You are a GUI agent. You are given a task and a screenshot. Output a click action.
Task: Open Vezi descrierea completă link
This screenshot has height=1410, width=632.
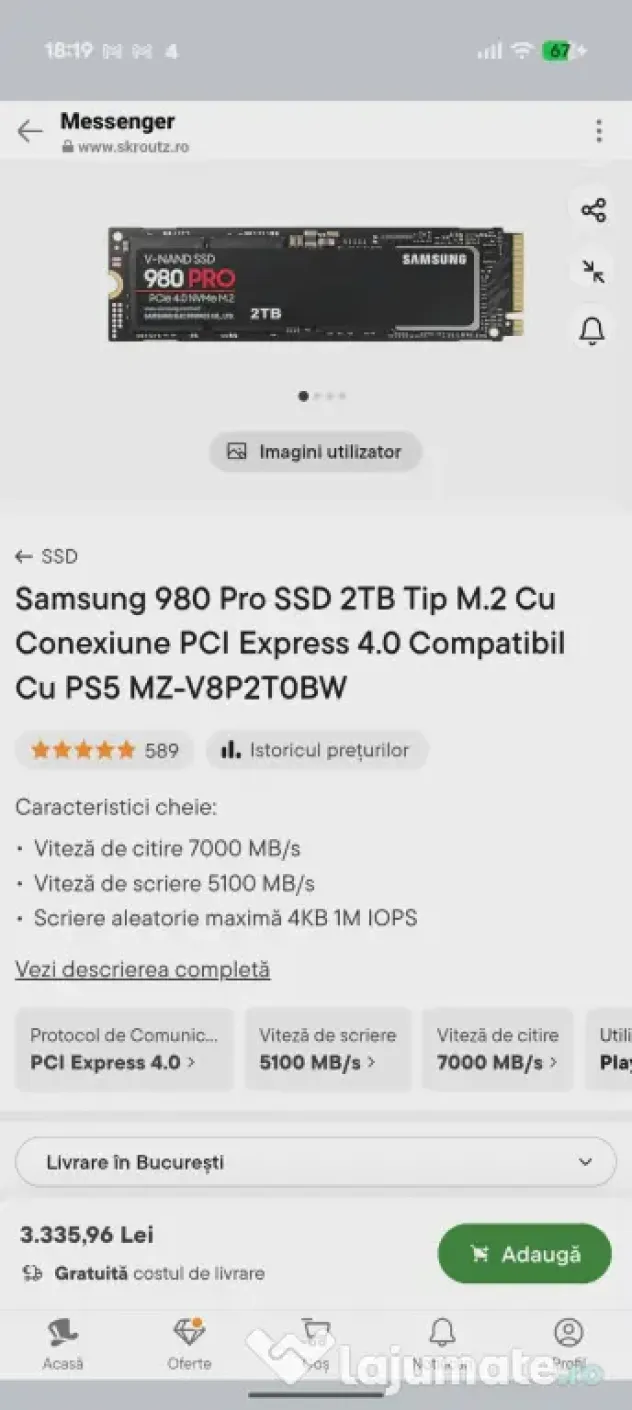pyautogui.click(x=142, y=969)
